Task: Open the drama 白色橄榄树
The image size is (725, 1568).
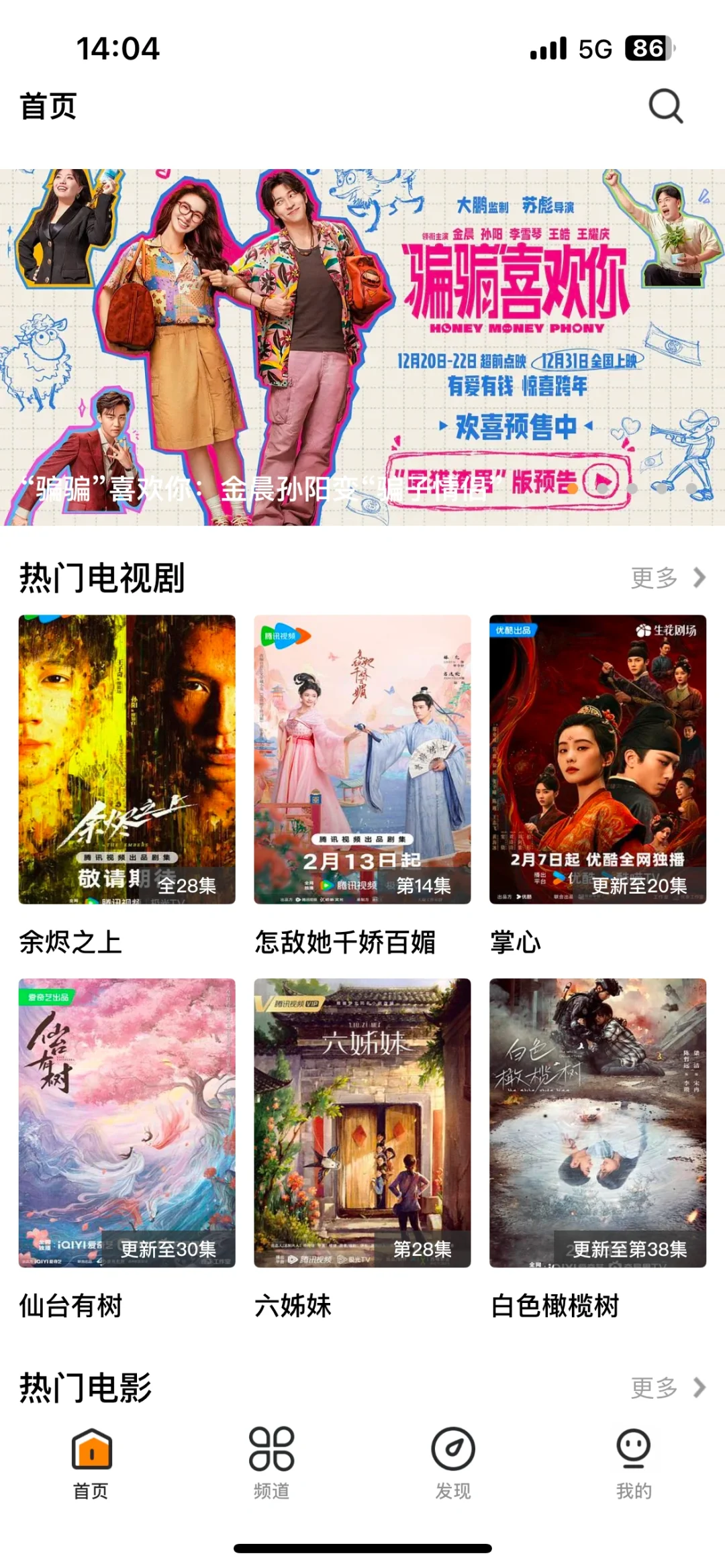Action: pos(597,1122)
